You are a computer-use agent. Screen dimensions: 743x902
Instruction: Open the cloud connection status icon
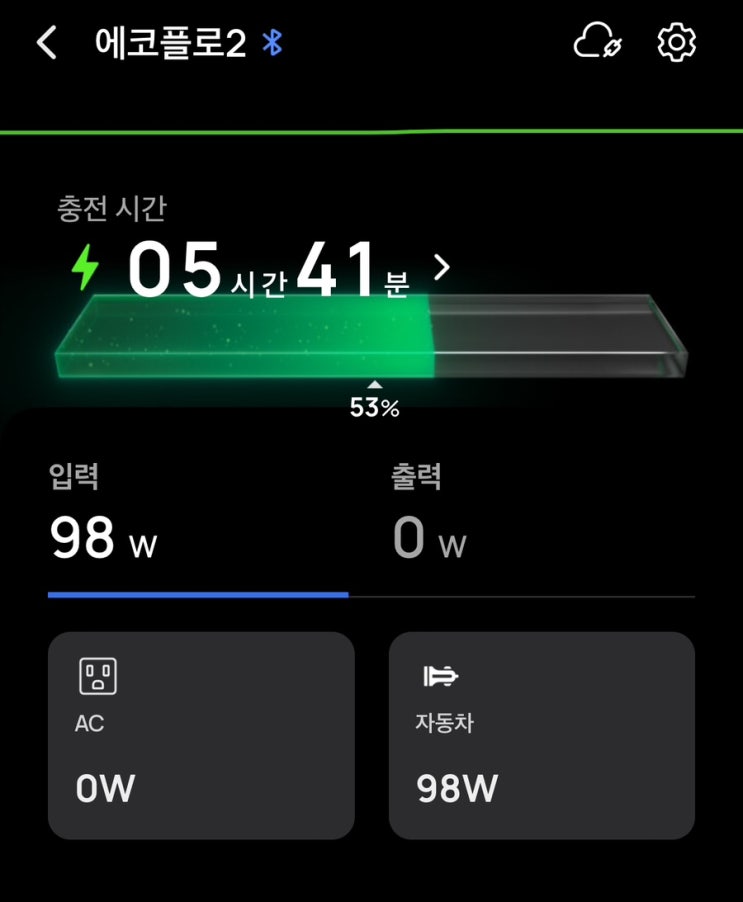click(598, 43)
